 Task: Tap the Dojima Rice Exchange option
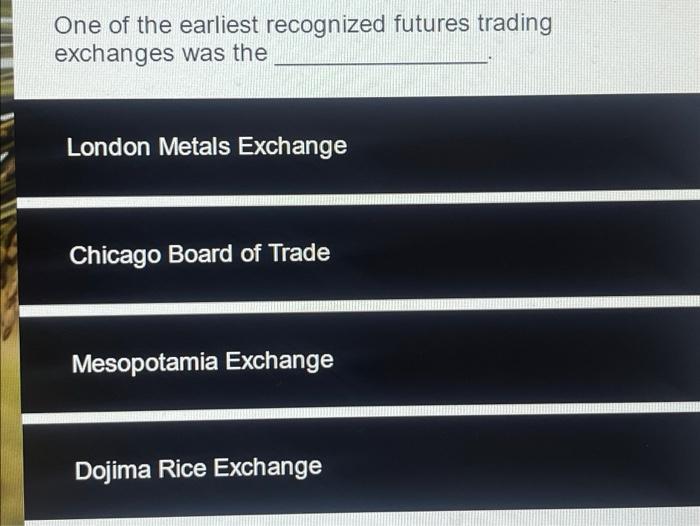tap(199, 468)
